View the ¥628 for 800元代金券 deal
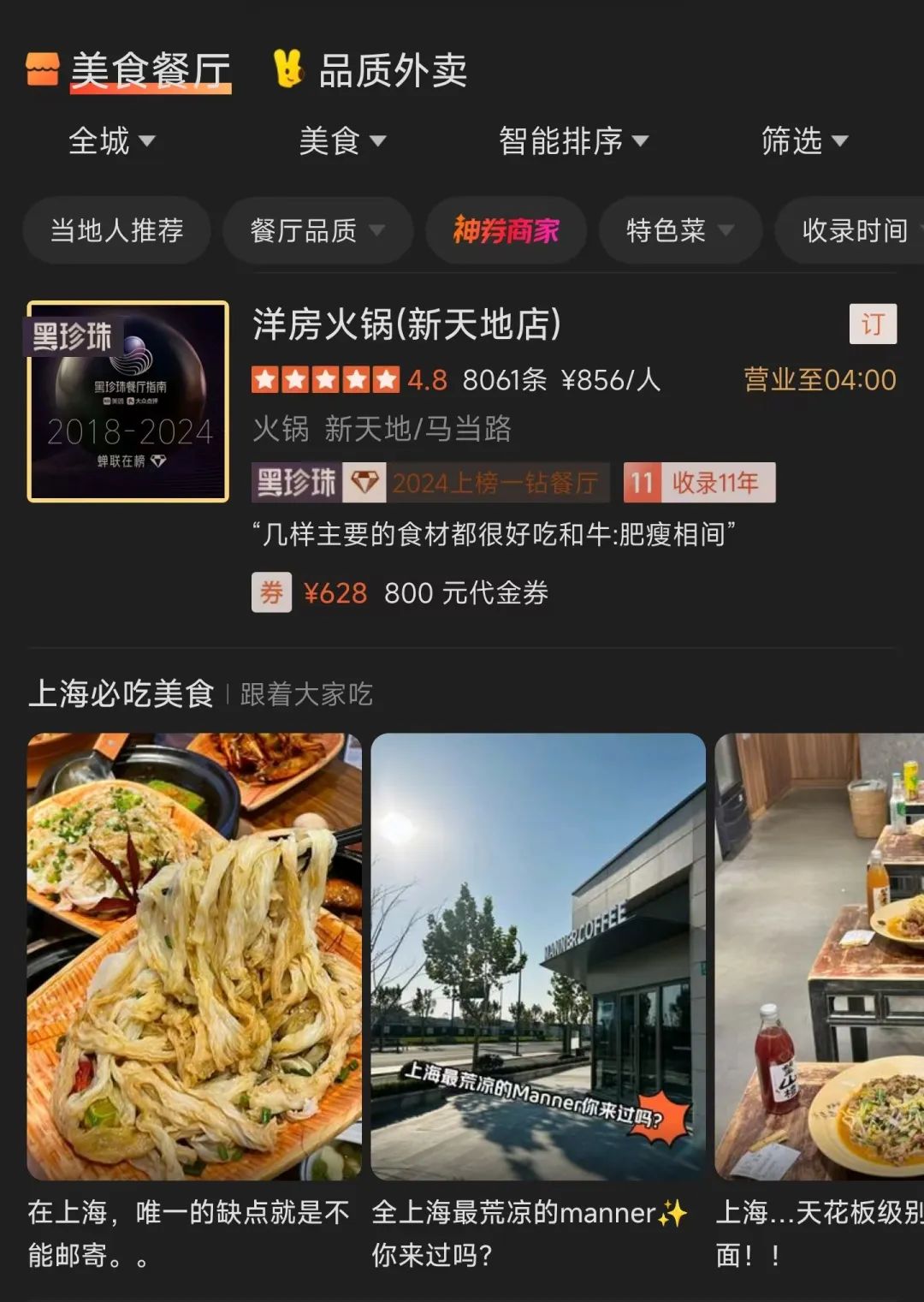The image size is (924, 1302). pos(425,592)
